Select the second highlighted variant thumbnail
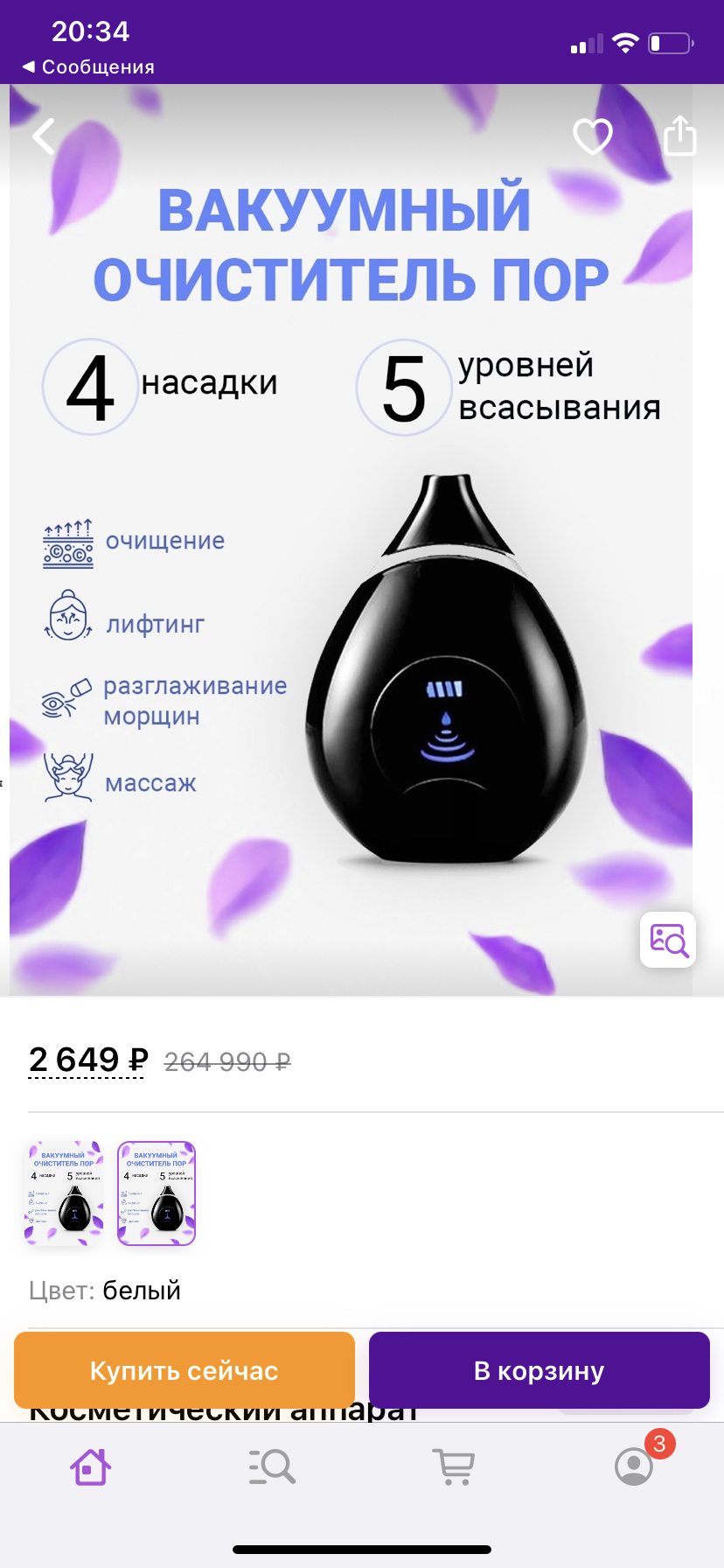Image resolution: width=724 pixels, height=1568 pixels. (x=157, y=1193)
